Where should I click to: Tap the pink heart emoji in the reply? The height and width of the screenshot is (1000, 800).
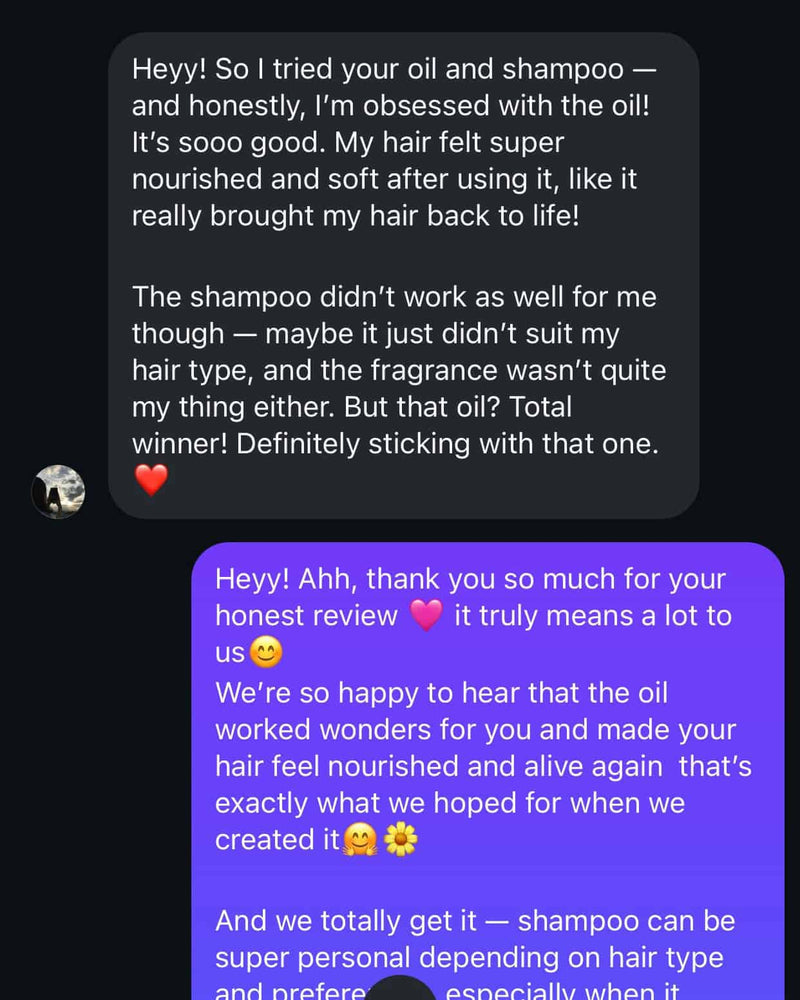click(424, 615)
